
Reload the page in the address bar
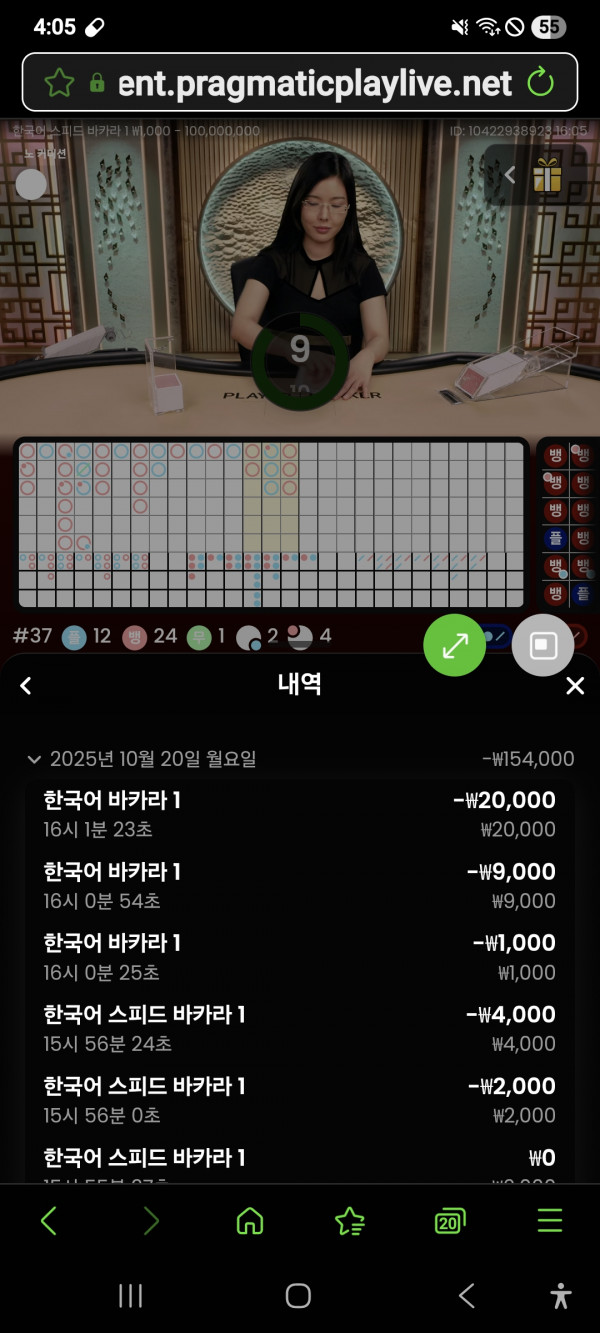coord(541,82)
